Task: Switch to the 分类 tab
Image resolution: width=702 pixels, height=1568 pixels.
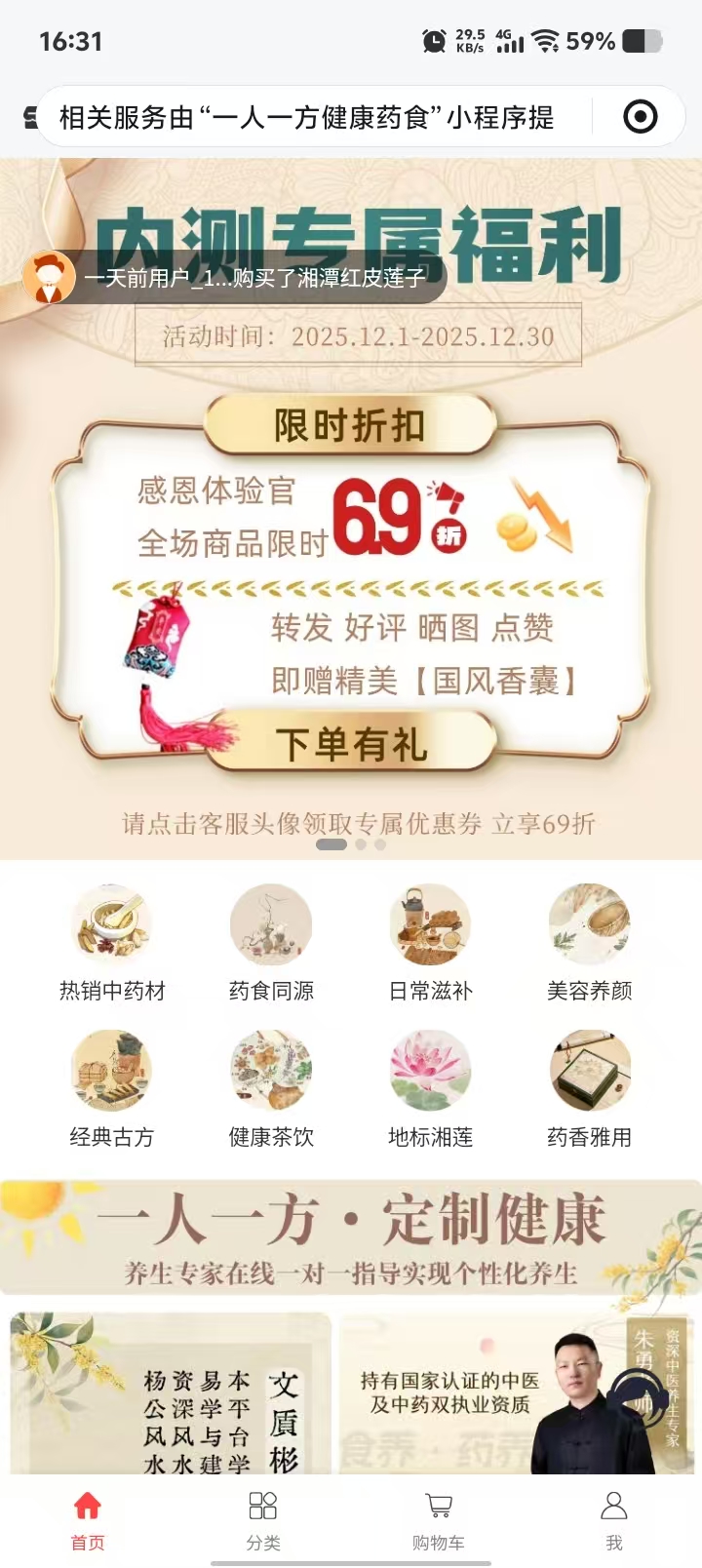Action: pyautogui.click(x=263, y=1519)
